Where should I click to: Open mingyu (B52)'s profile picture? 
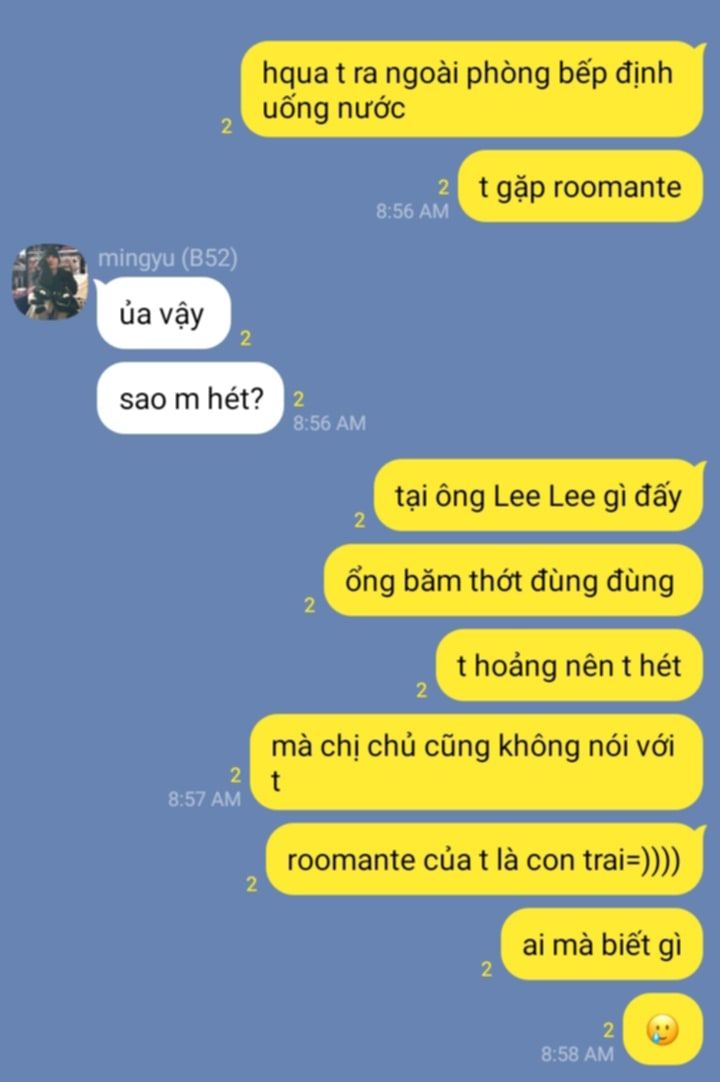(x=49, y=282)
